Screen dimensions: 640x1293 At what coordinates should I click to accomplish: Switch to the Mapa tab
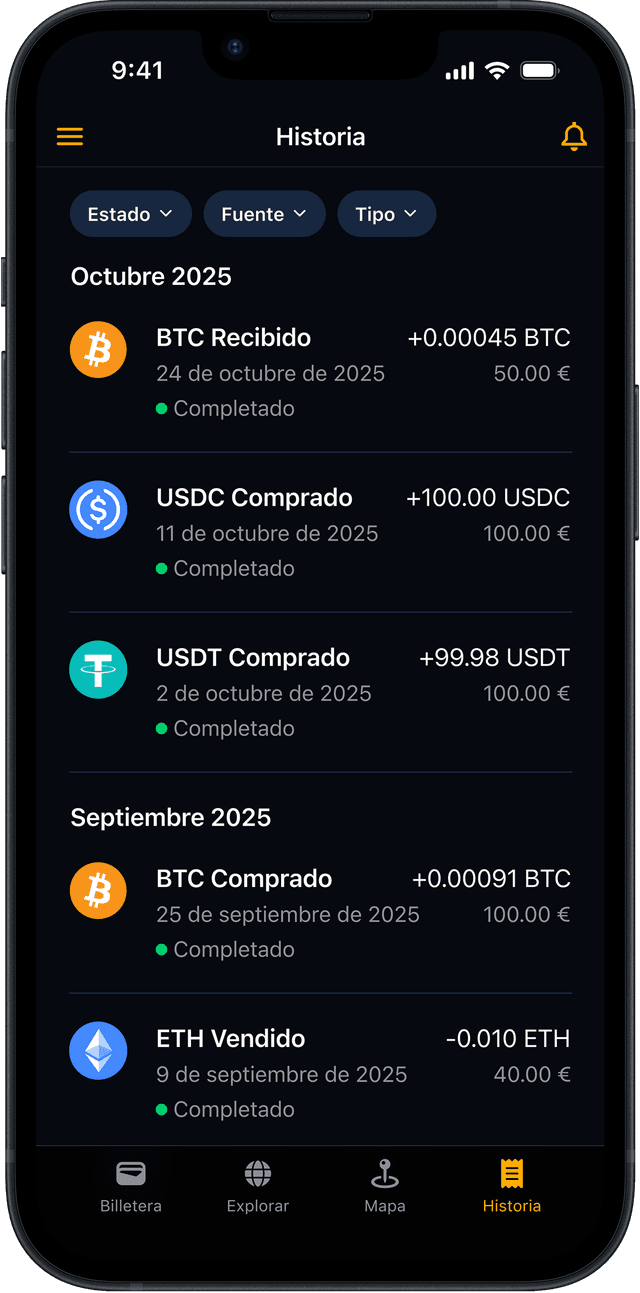pos(385,1187)
